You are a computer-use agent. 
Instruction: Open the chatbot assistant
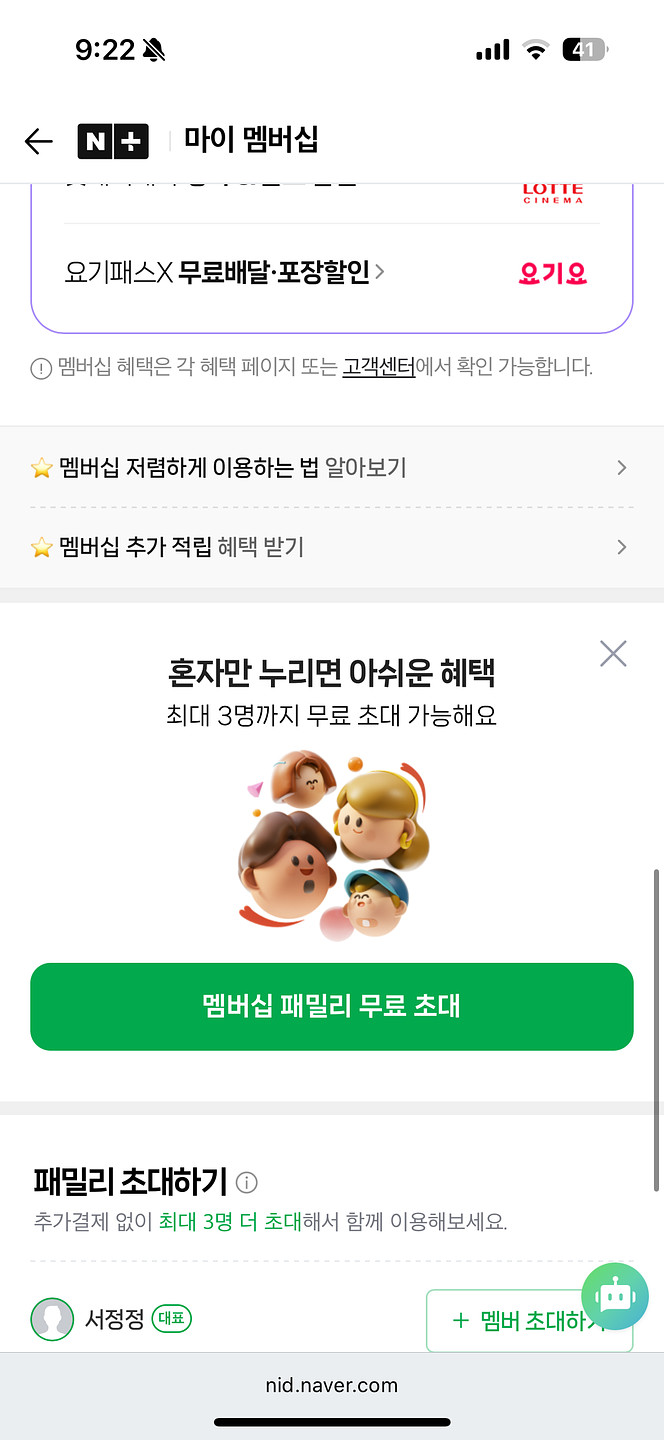coord(614,1296)
